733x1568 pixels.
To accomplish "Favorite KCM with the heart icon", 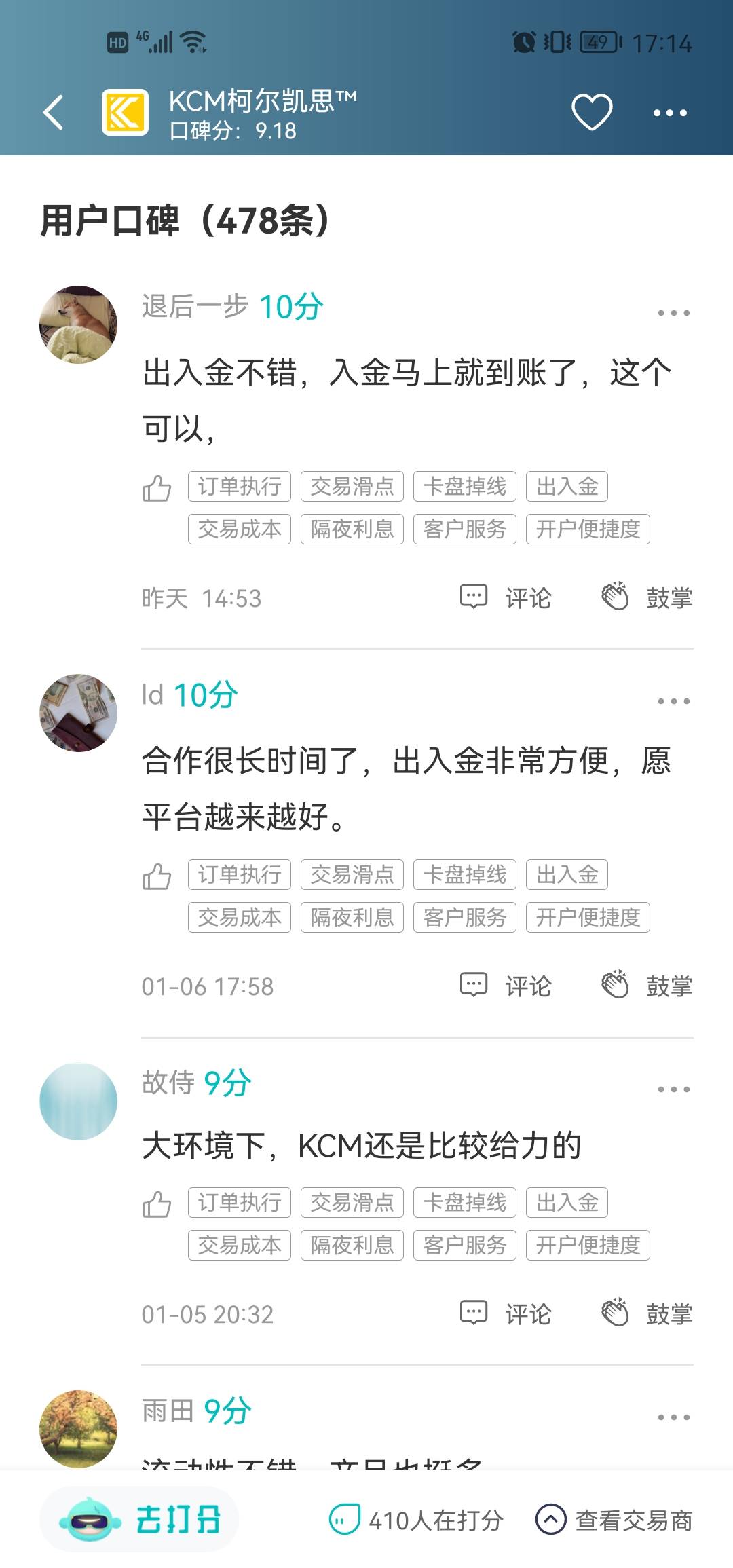I will tap(592, 112).
